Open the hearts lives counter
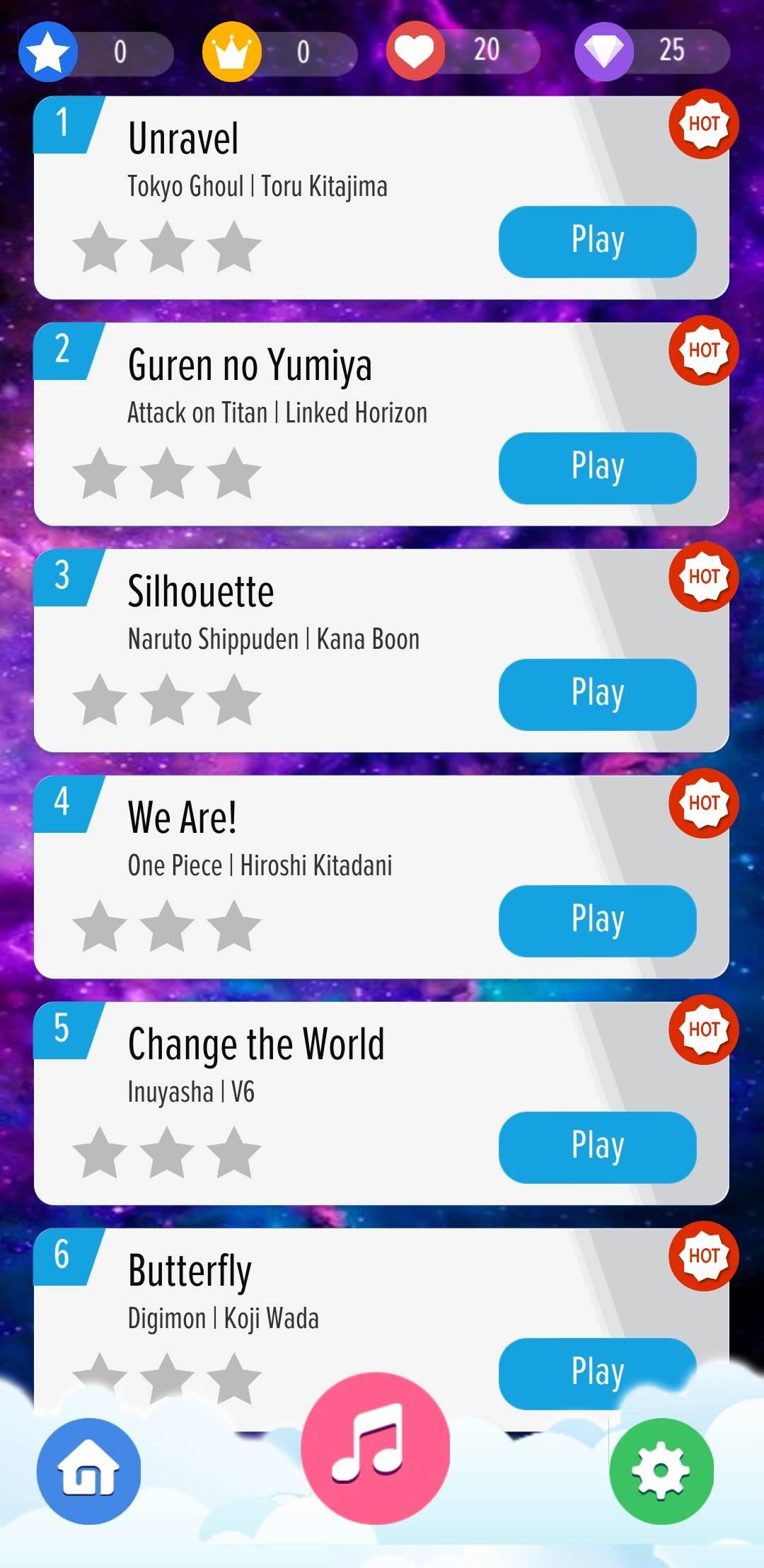This screenshot has height=1568, width=764. tap(463, 51)
